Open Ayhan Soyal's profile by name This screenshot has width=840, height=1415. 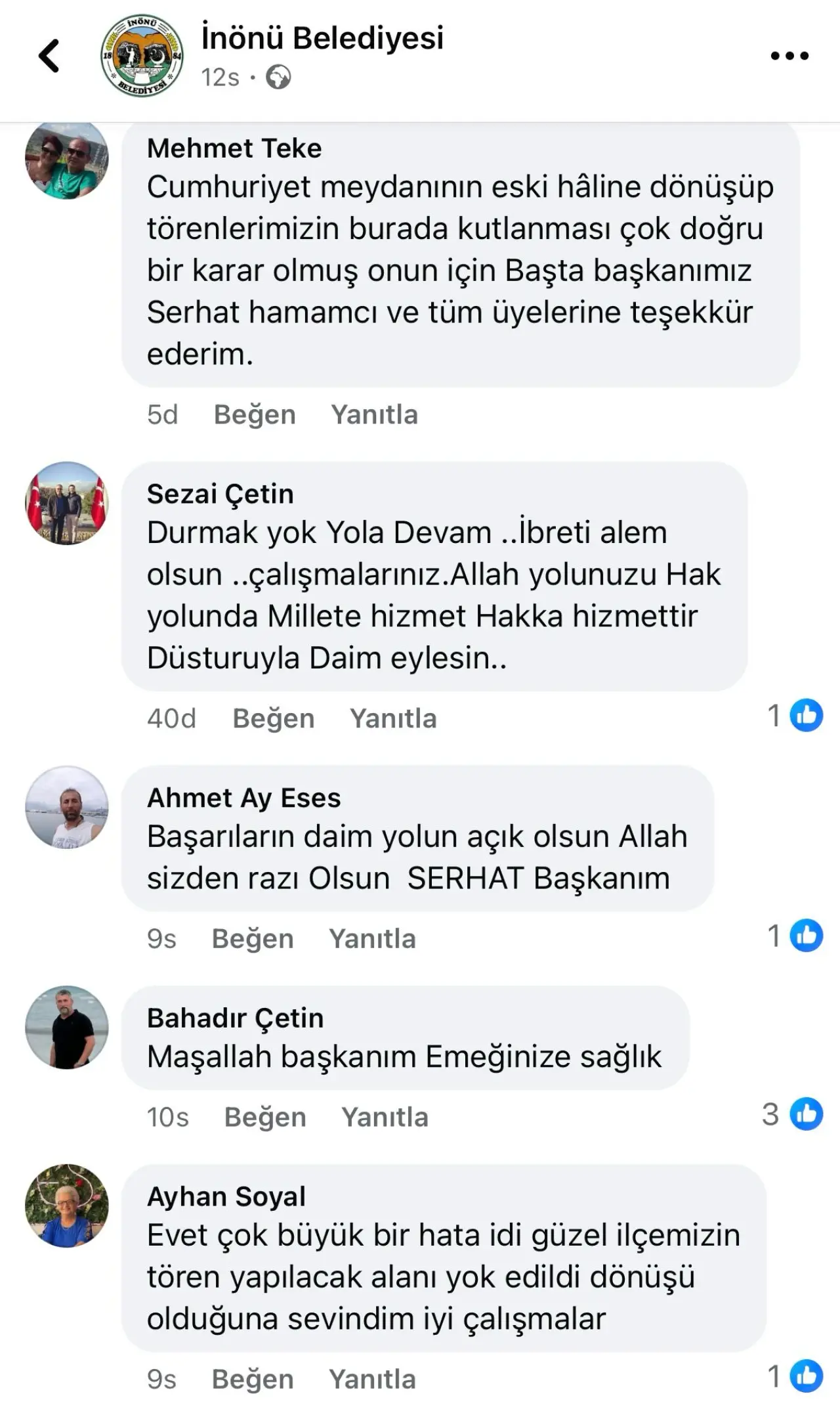point(226,1197)
